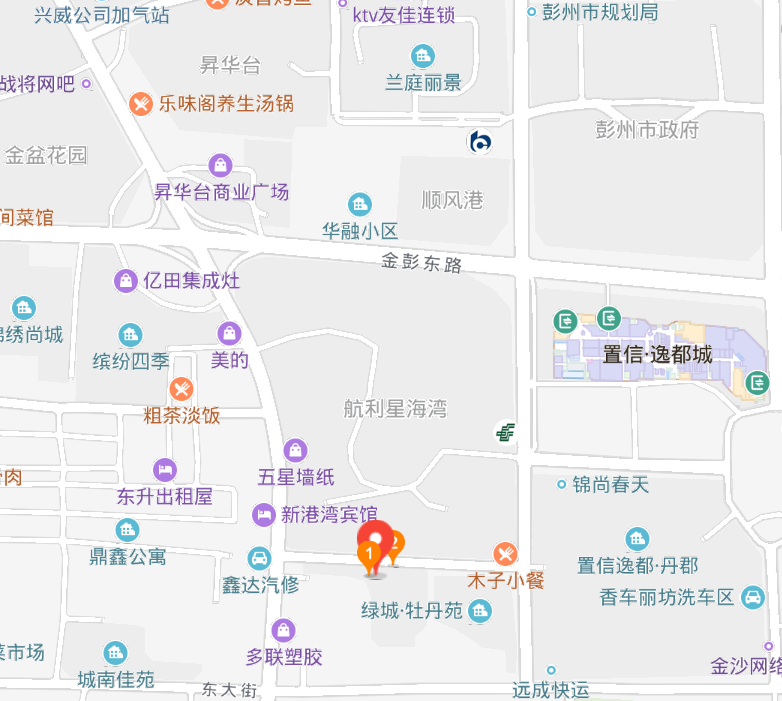The width and height of the screenshot is (782, 701).
Task: Select 昇华台商业广场 shopping marker
Action: point(220,165)
